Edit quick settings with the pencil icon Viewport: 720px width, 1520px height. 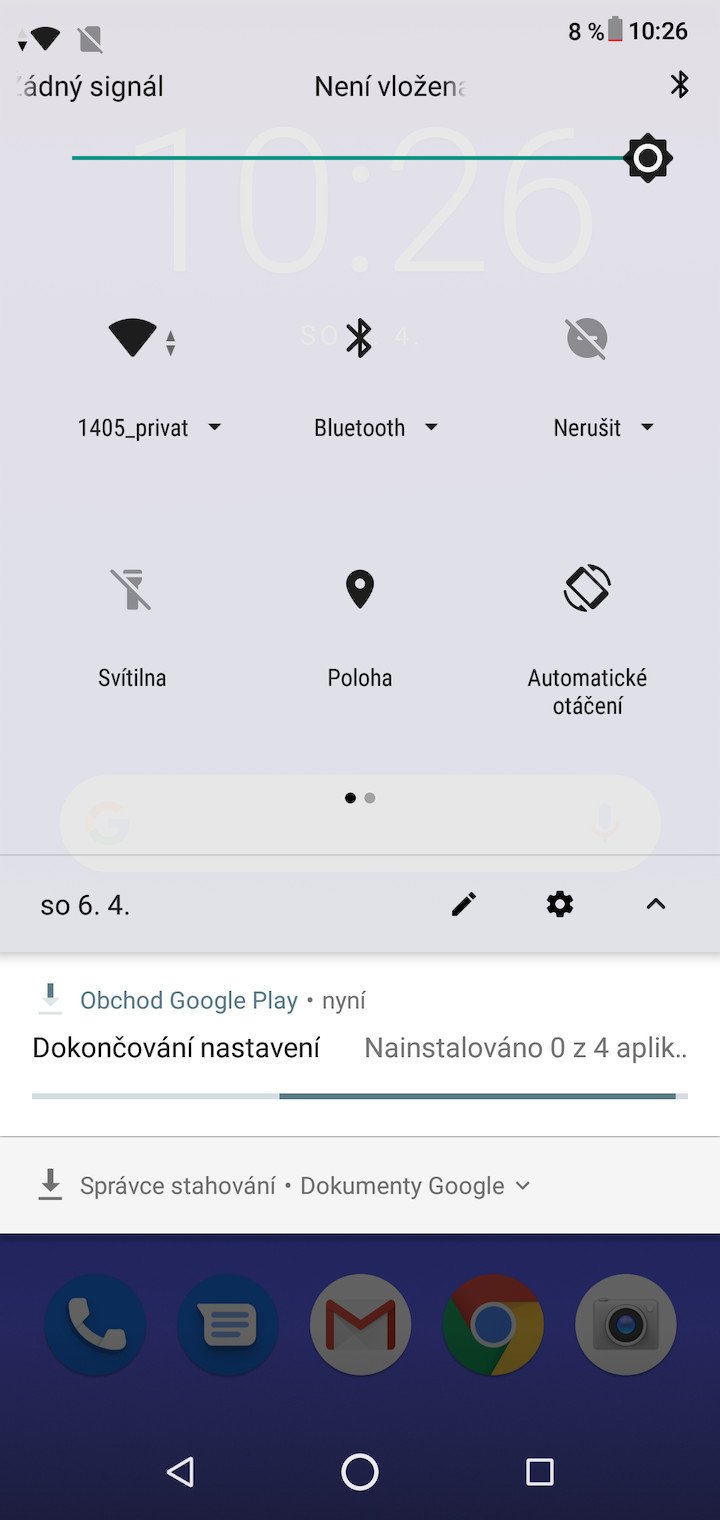tap(464, 905)
